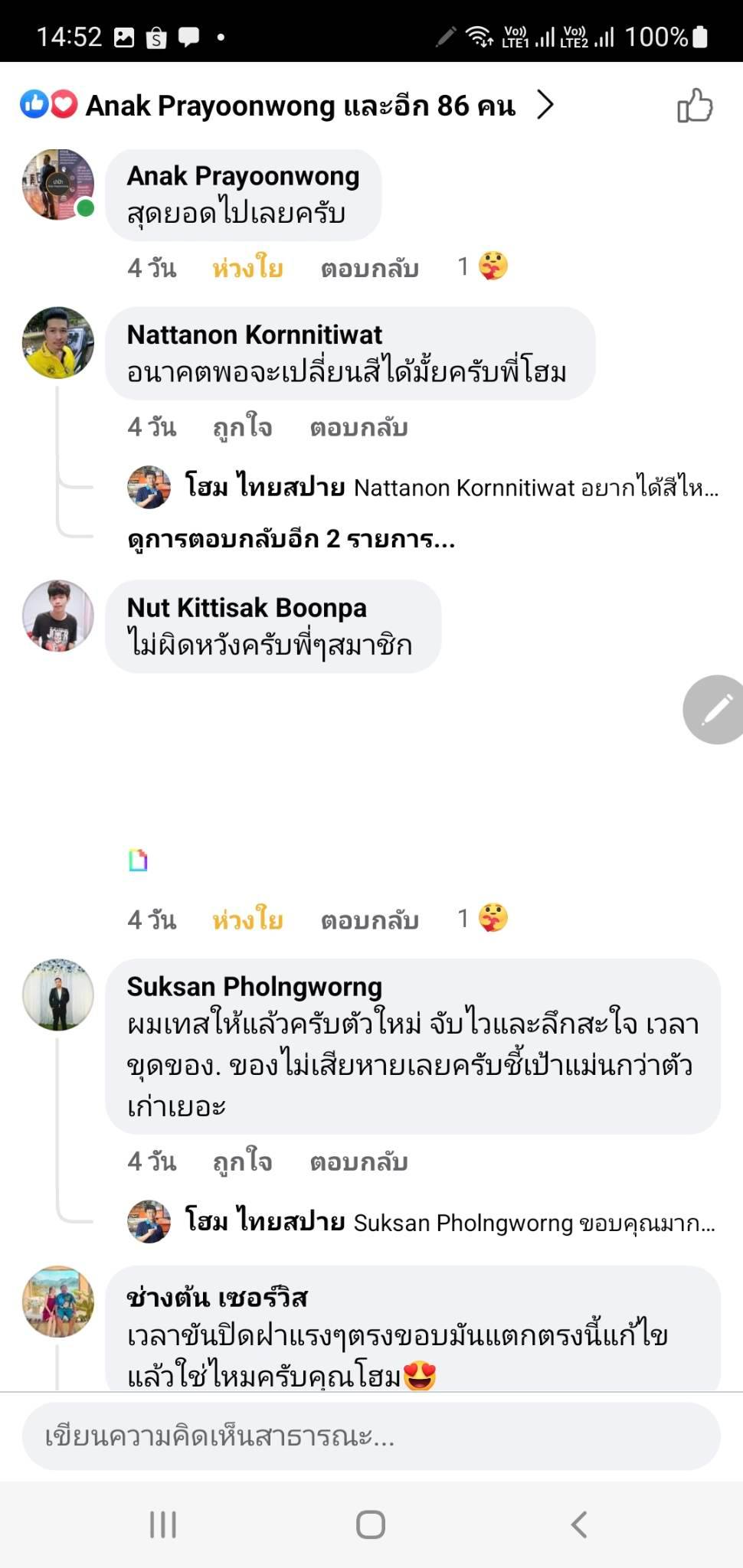The width and height of the screenshot is (743, 1568).
Task: Like the post with thumbs-up icon
Action: 694,106
